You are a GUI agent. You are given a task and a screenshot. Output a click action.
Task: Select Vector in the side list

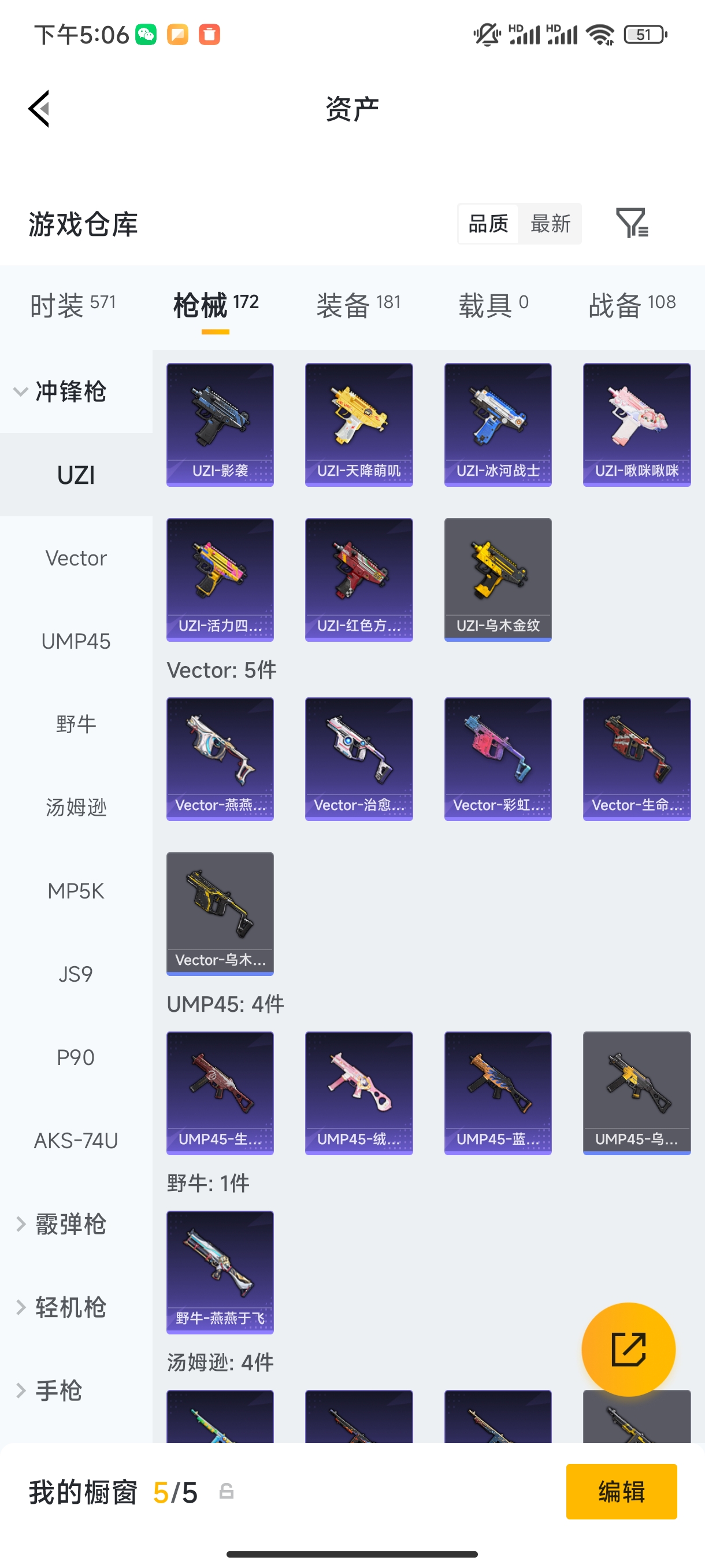[x=76, y=558]
